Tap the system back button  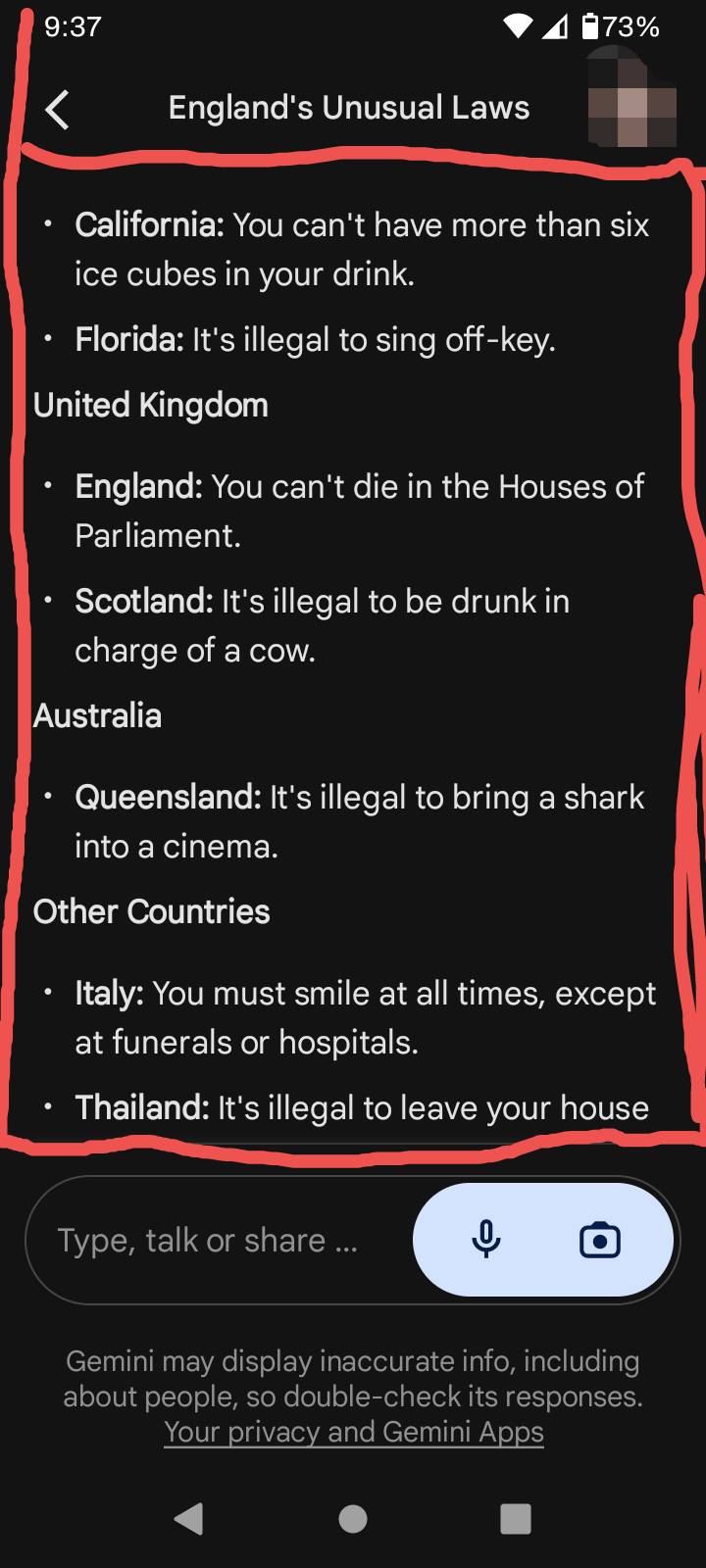tap(188, 1518)
